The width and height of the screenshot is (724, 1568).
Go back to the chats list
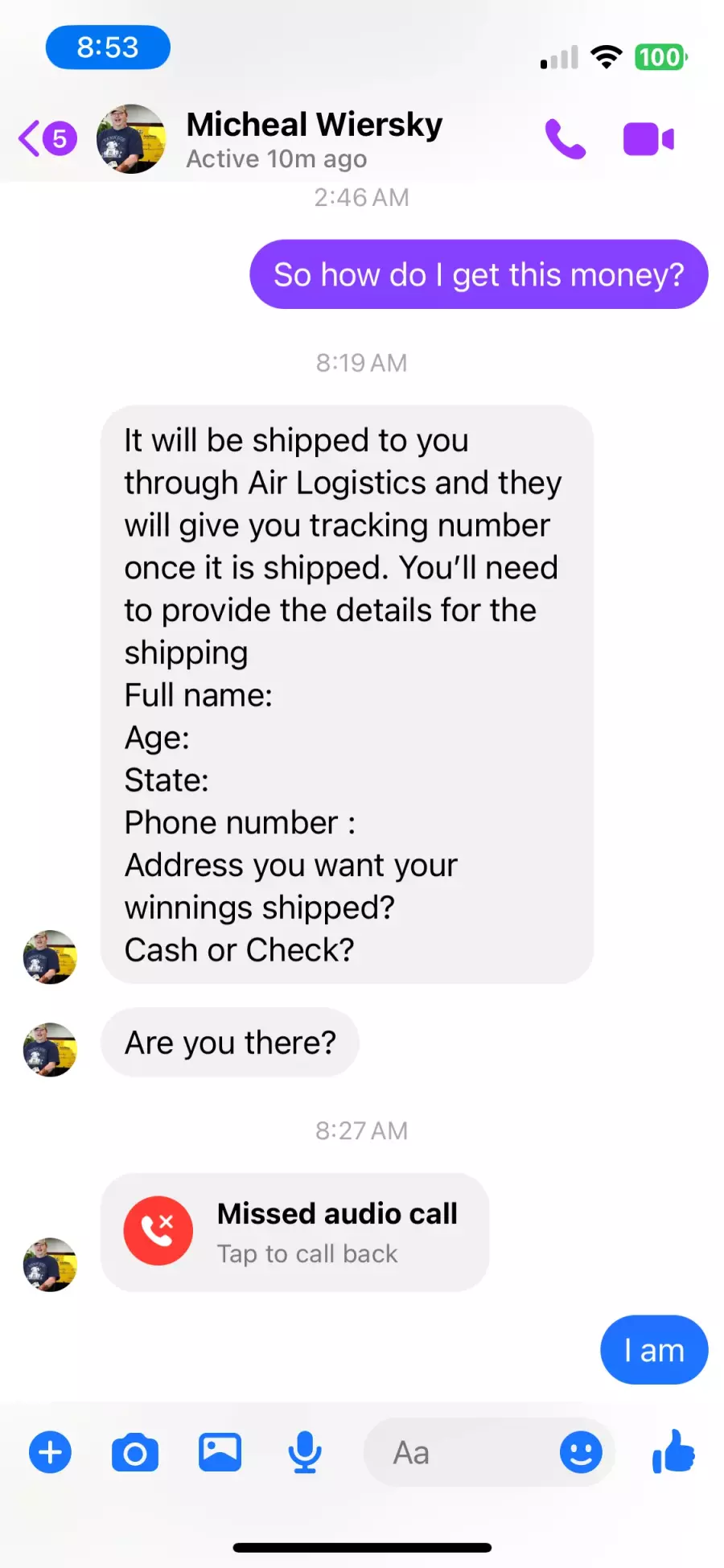47,138
